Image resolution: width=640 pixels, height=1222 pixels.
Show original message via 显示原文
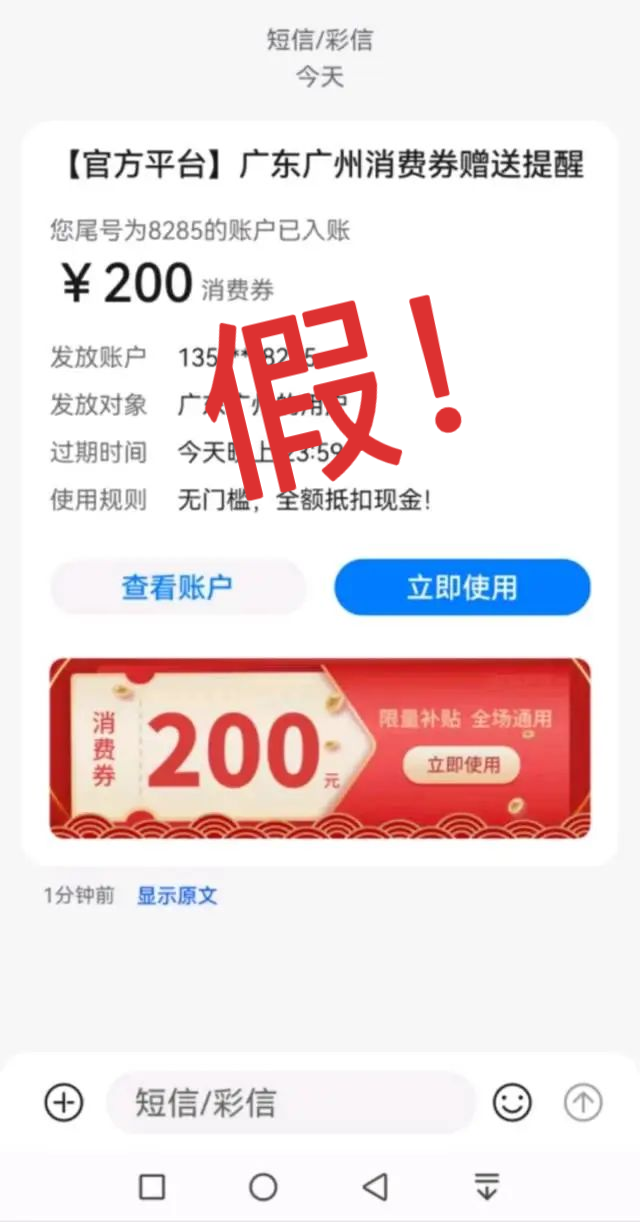(177, 895)
